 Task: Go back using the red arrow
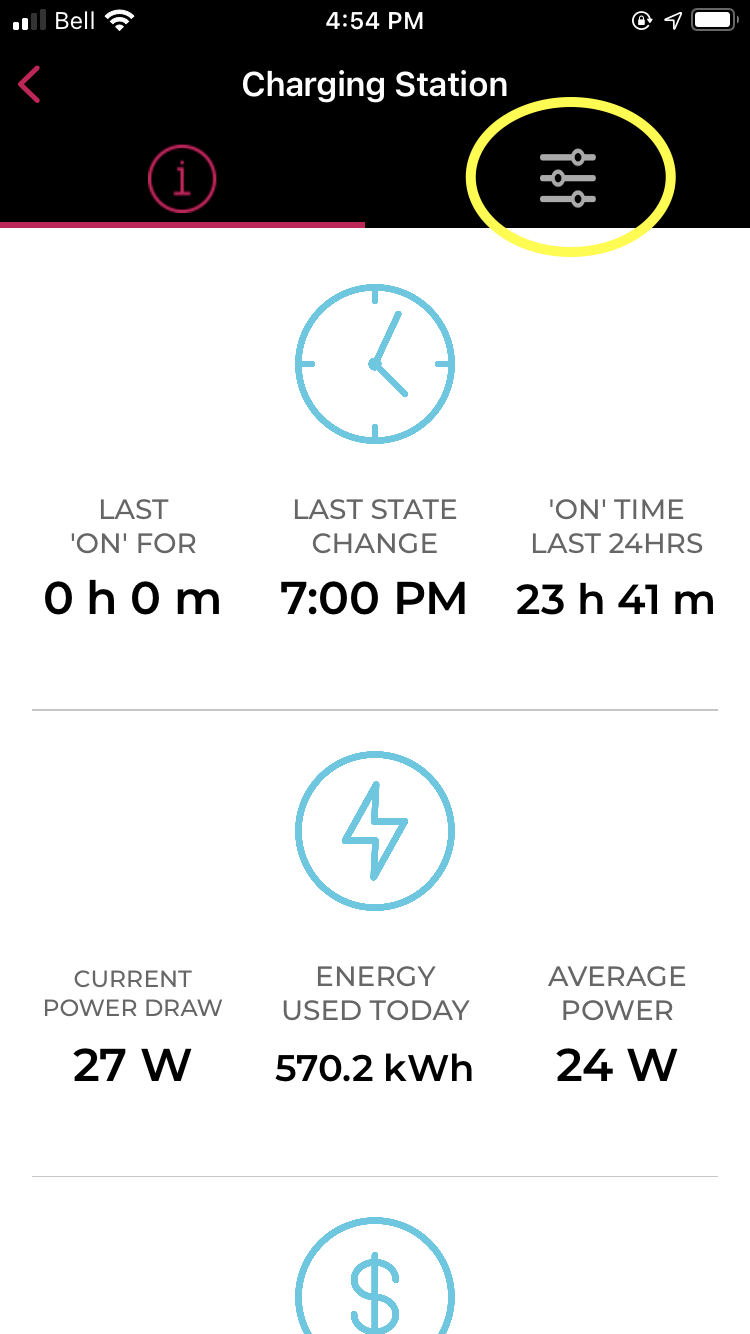click(x=29, y=85)
